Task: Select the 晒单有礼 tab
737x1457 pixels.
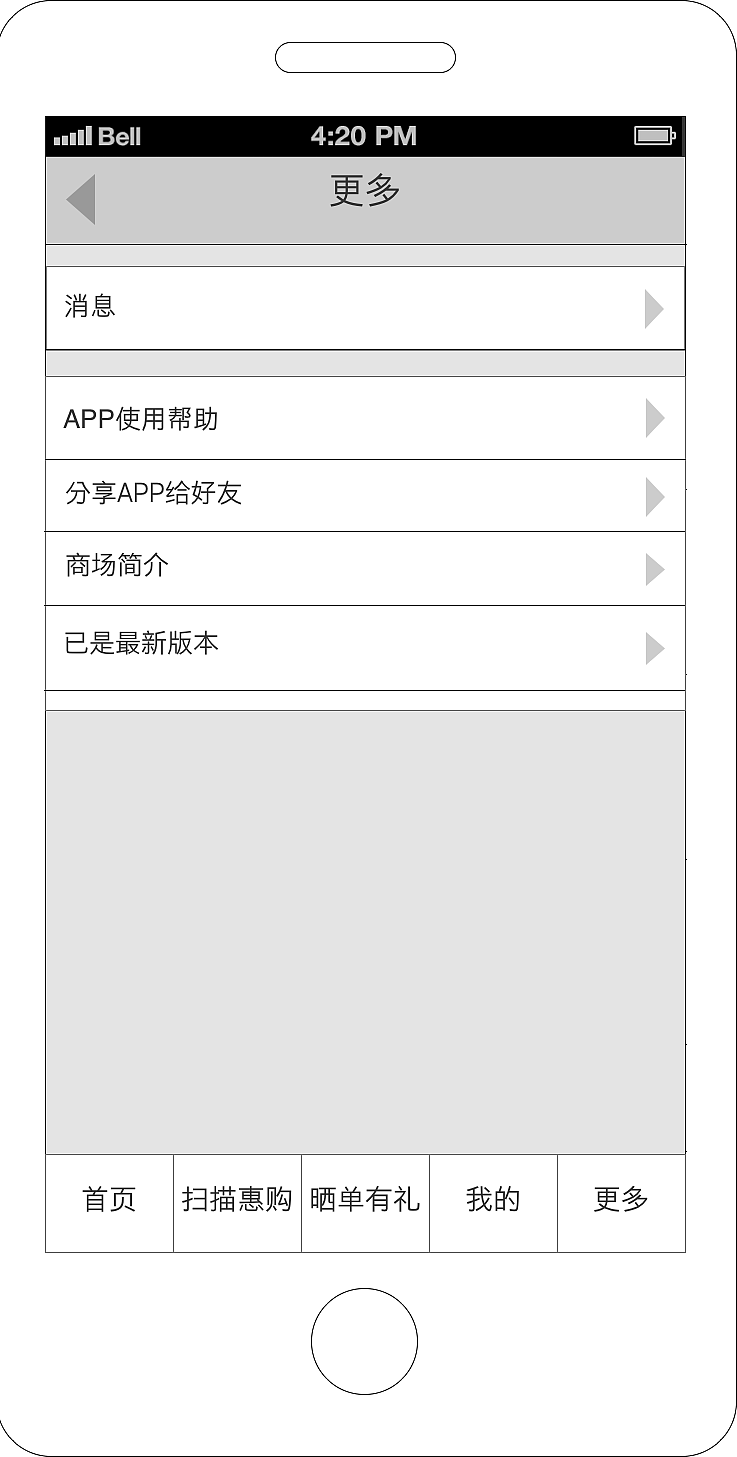Action: (x=365, y=1201)
